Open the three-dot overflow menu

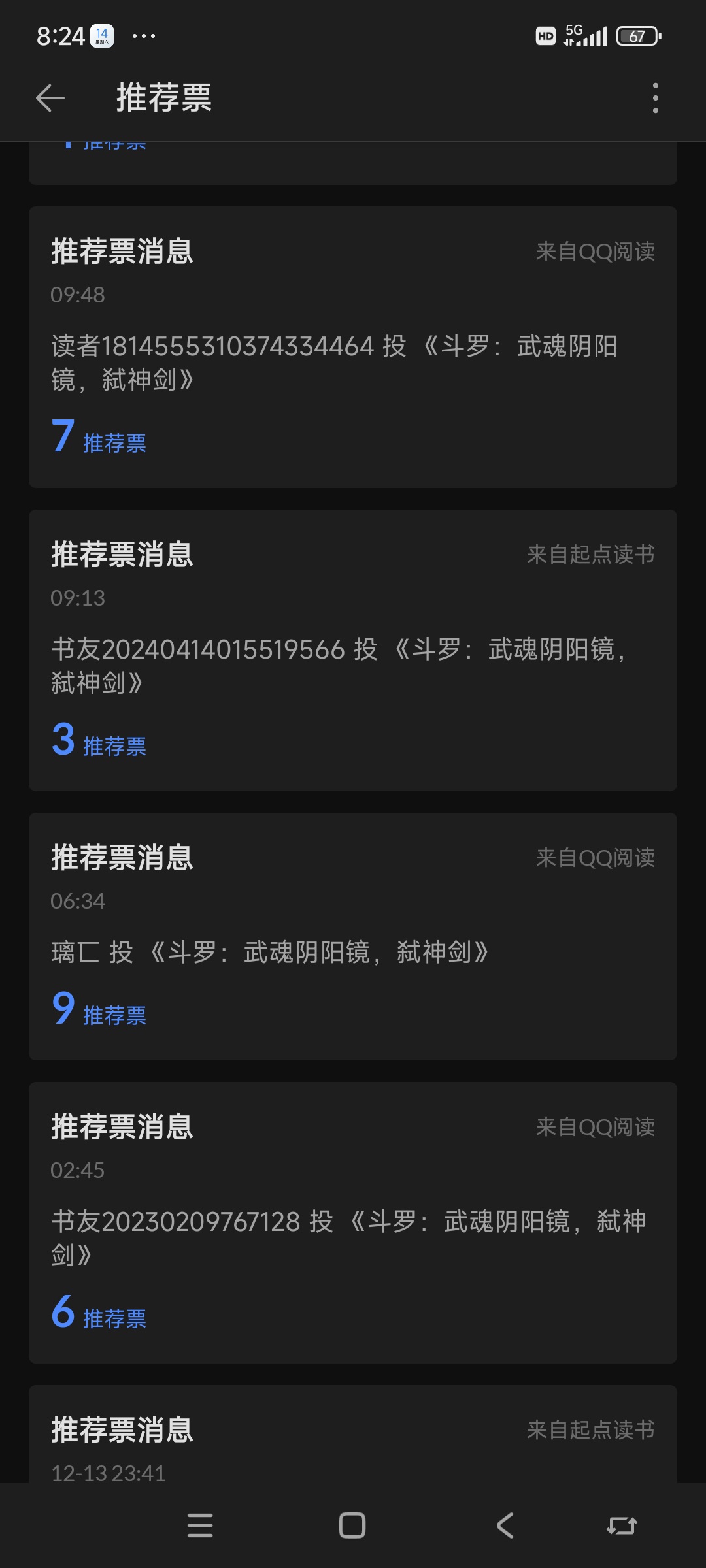(x=655, y=98)
